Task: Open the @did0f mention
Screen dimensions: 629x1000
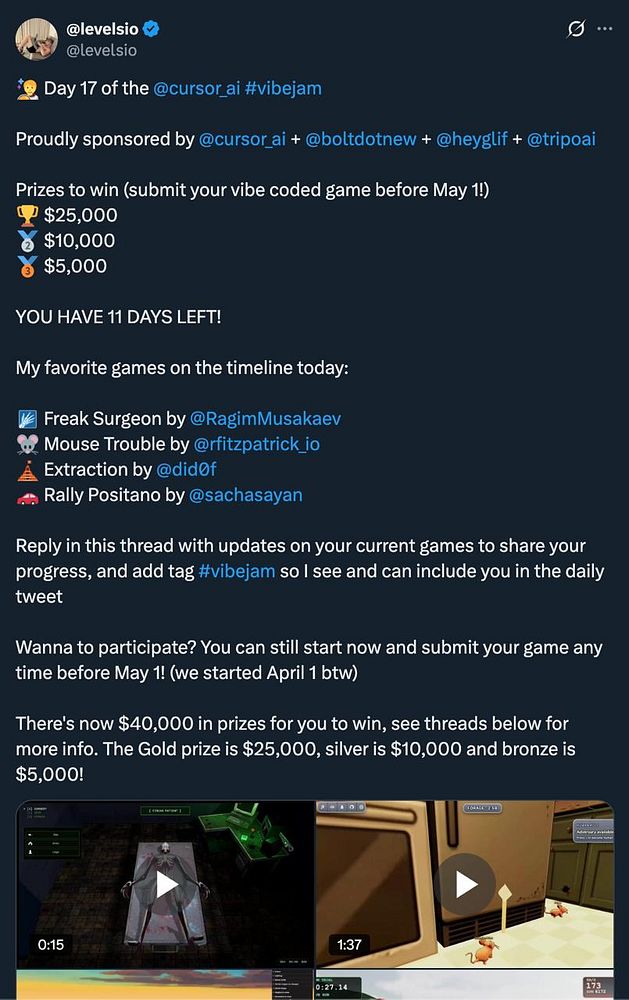Action: tap(186, 469)
